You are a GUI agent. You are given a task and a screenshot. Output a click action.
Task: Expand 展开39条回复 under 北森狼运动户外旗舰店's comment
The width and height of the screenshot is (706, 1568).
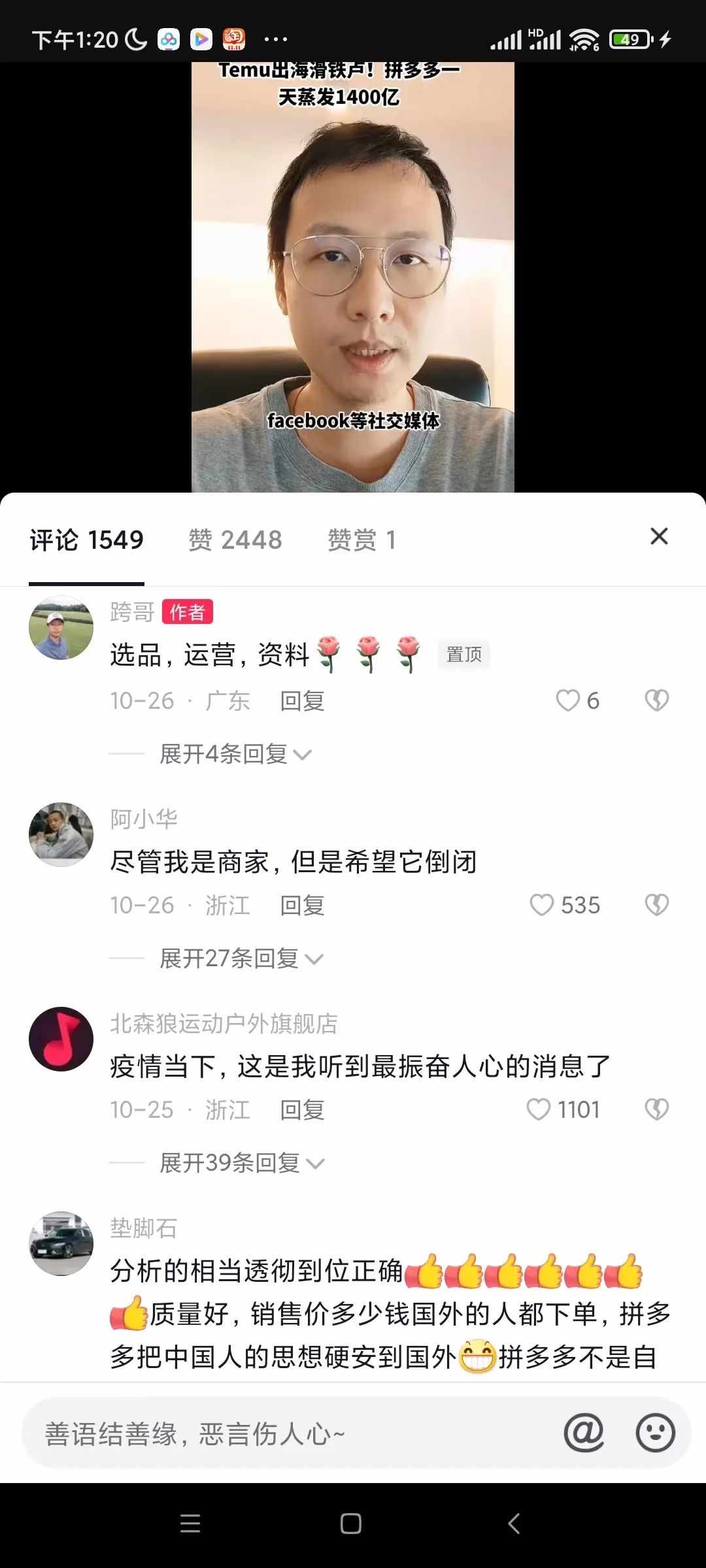[241, 1163]
